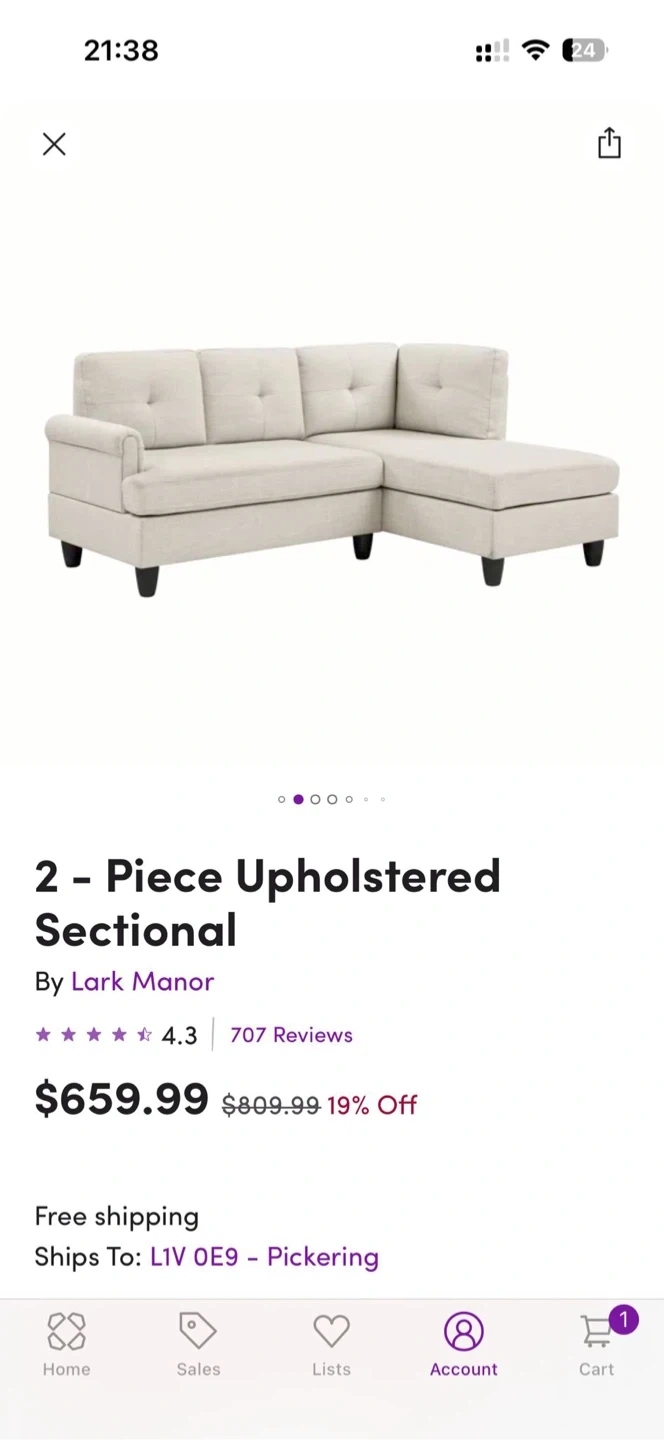The height and width of the screenshot is (1440, 664).
Task: Share this sectional listing
Action: pyautogui.click(x=609, y=143)
